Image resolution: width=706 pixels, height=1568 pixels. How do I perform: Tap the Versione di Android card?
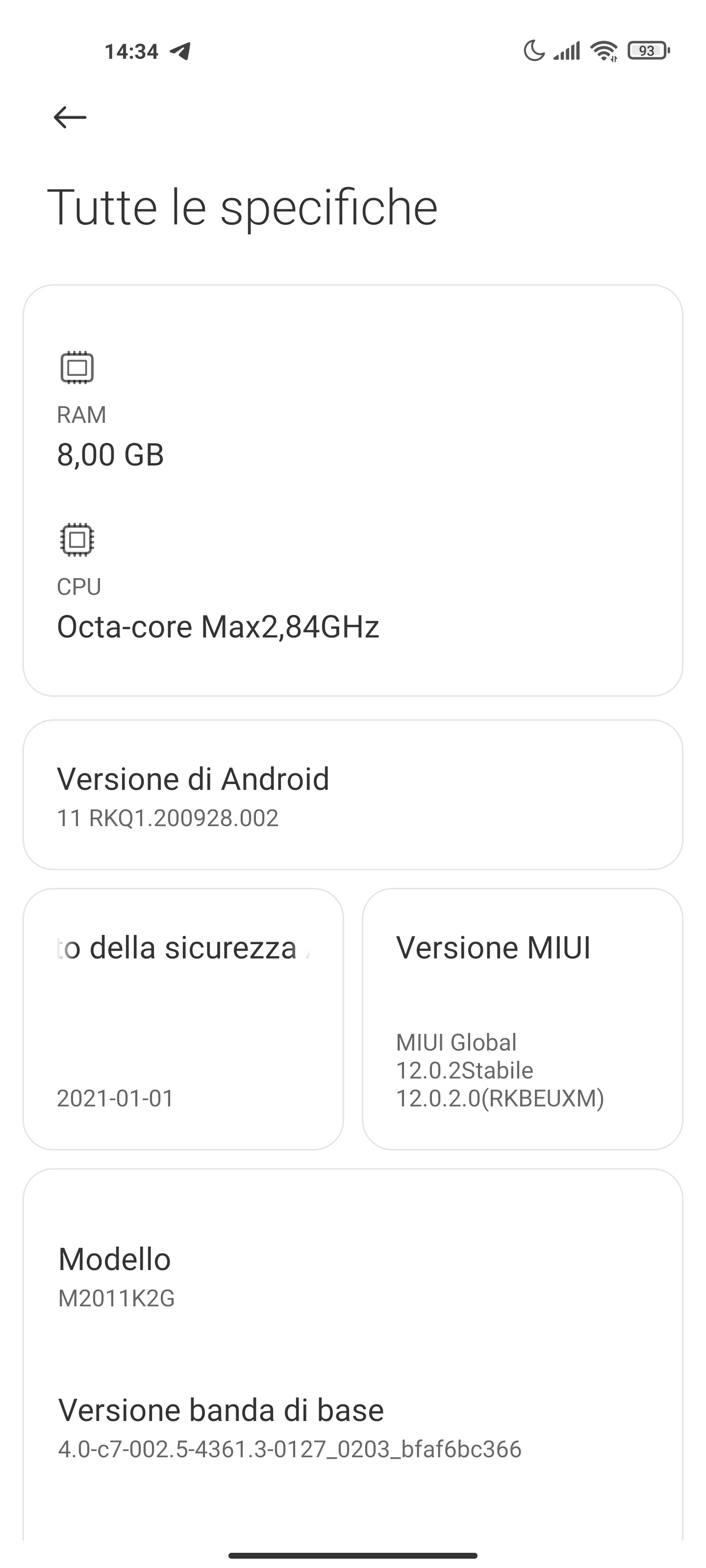point(353,795)
